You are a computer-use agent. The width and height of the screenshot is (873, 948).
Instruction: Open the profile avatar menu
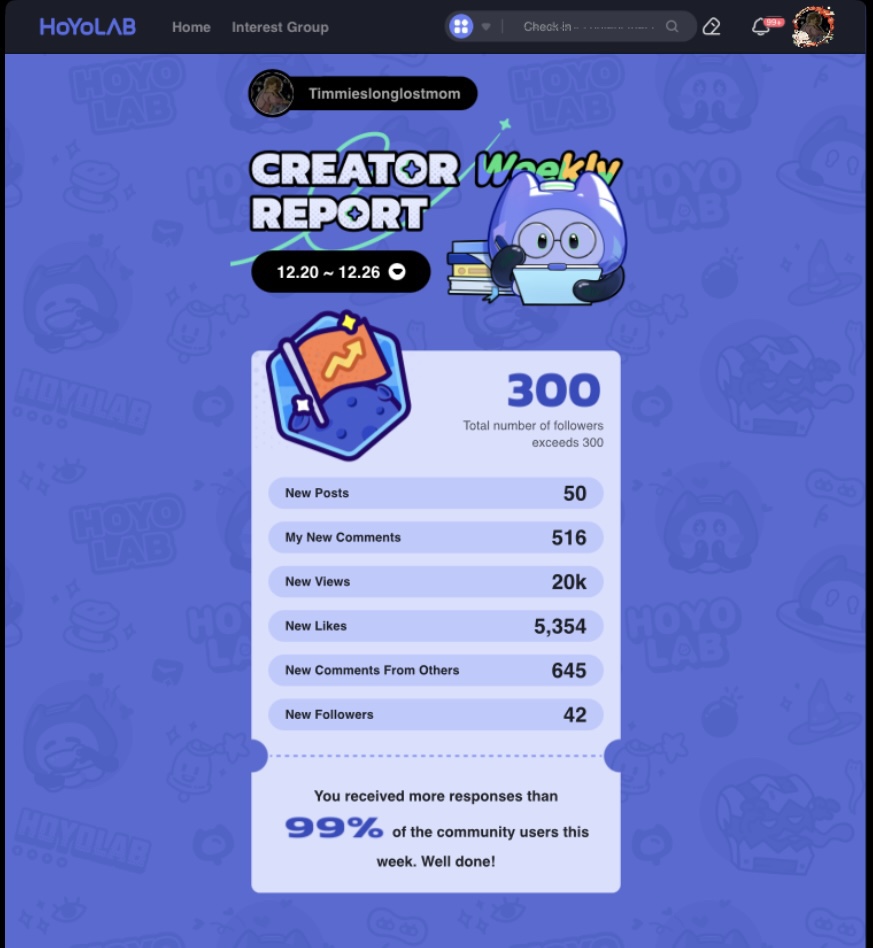pyautogui.click(x=813, y=27)
